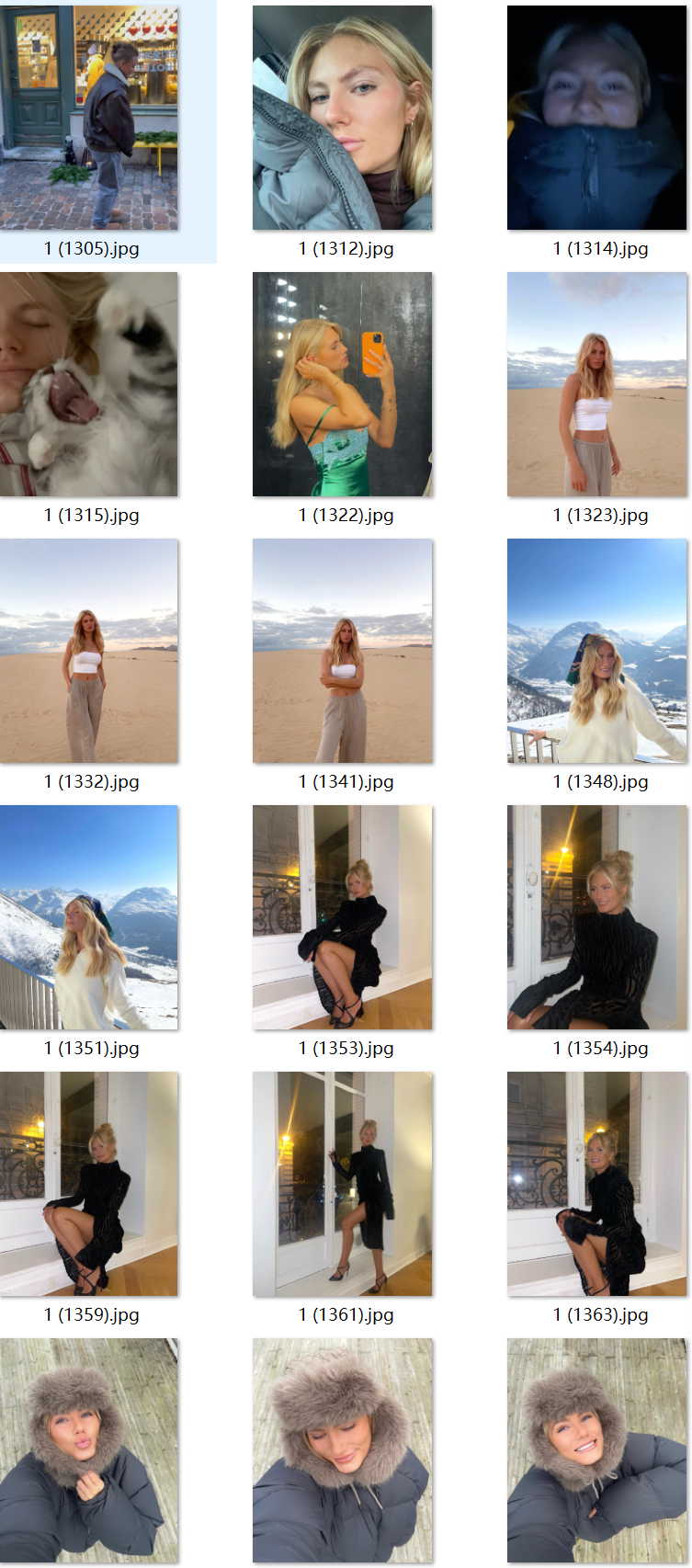Open the dark photo 1 (1314).jpg
Viewport: 692px width, 1568px height.
[x=596, y=118]
